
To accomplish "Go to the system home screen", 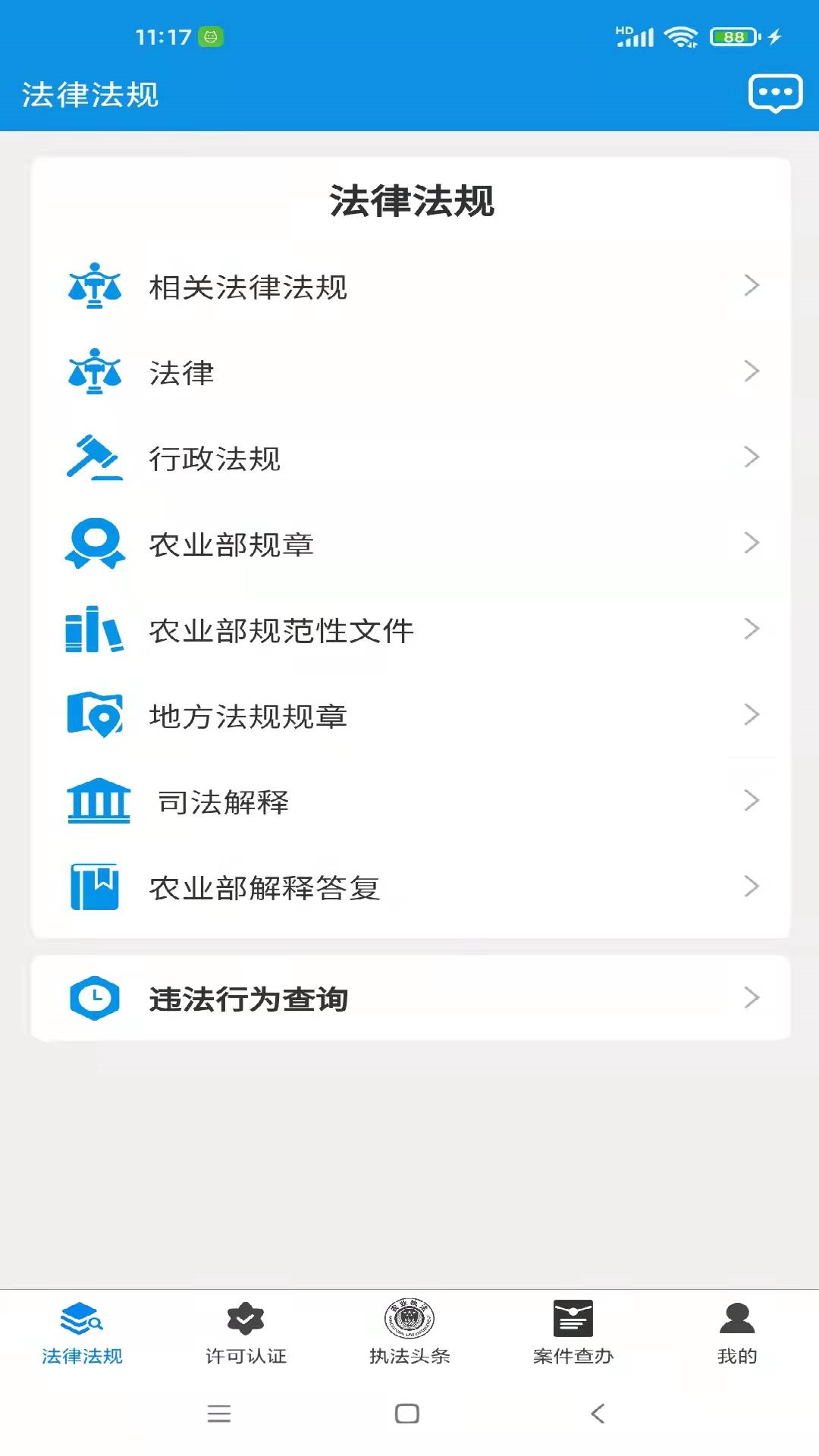I will point(407,1414).
